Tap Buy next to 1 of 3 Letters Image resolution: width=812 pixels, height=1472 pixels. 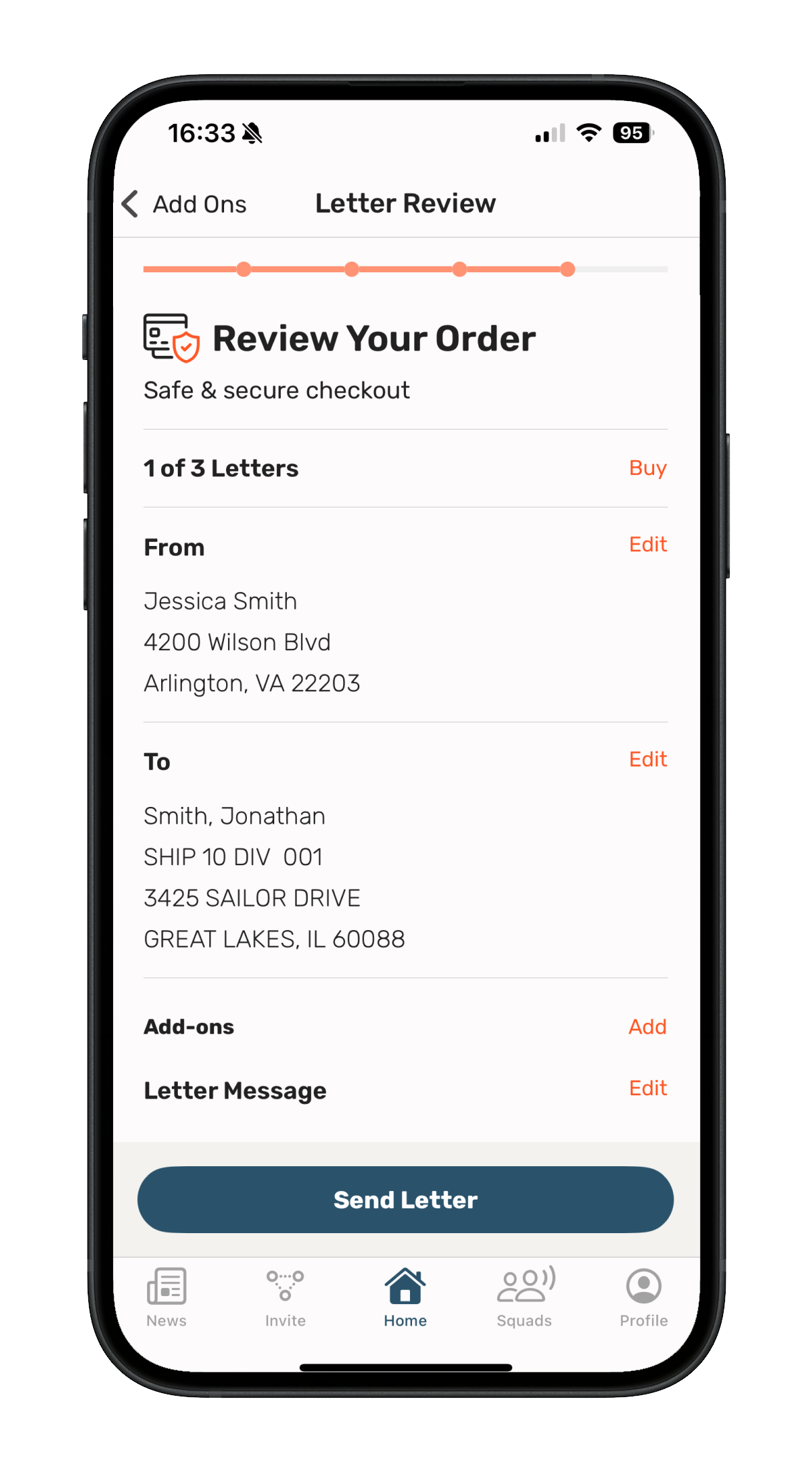(647, 468)
